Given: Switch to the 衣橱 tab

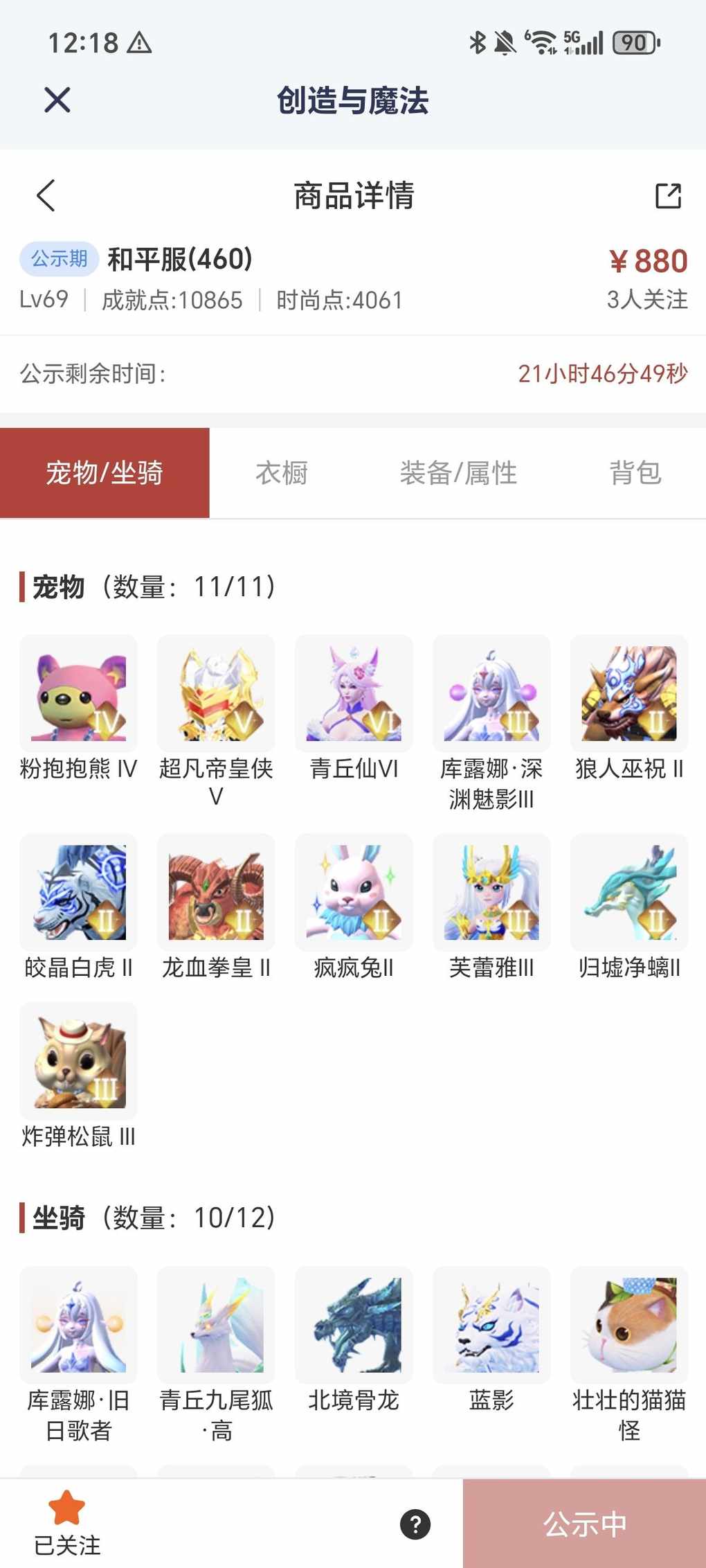Looking at the screenshot, I should 282,473.
